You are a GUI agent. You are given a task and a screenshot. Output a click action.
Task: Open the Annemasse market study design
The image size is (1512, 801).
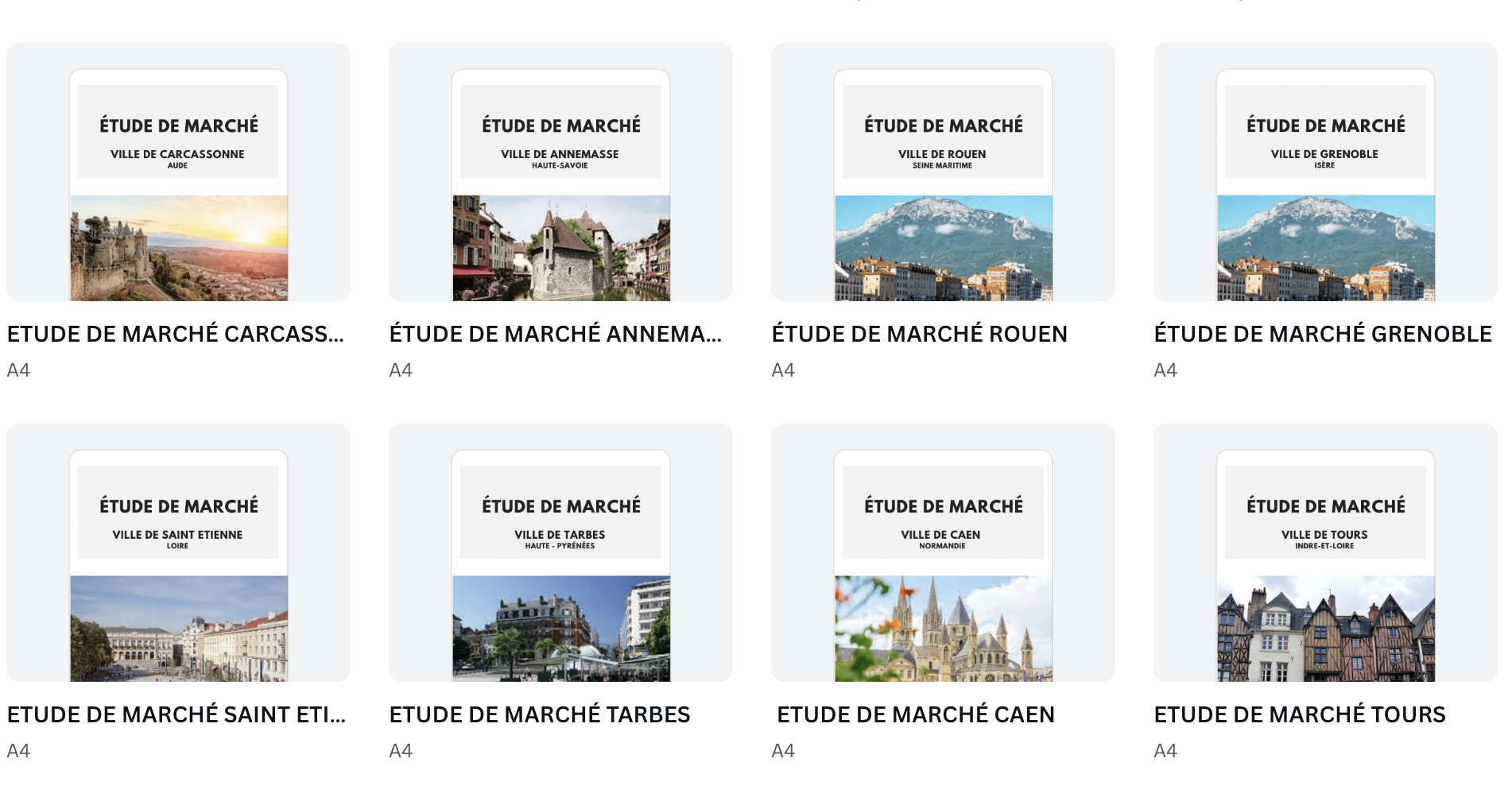tap(560, 172)
